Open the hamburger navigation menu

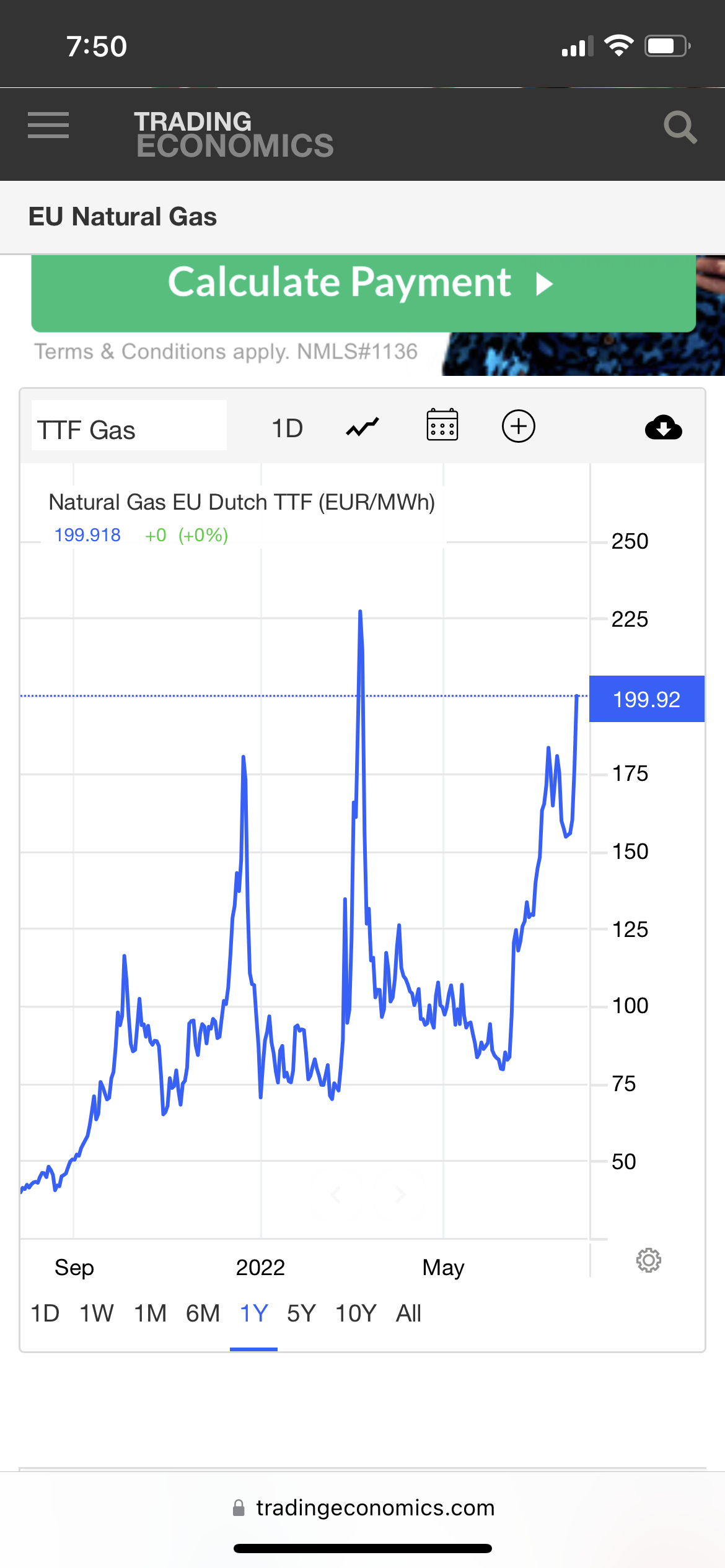click(x=48, y=126)
